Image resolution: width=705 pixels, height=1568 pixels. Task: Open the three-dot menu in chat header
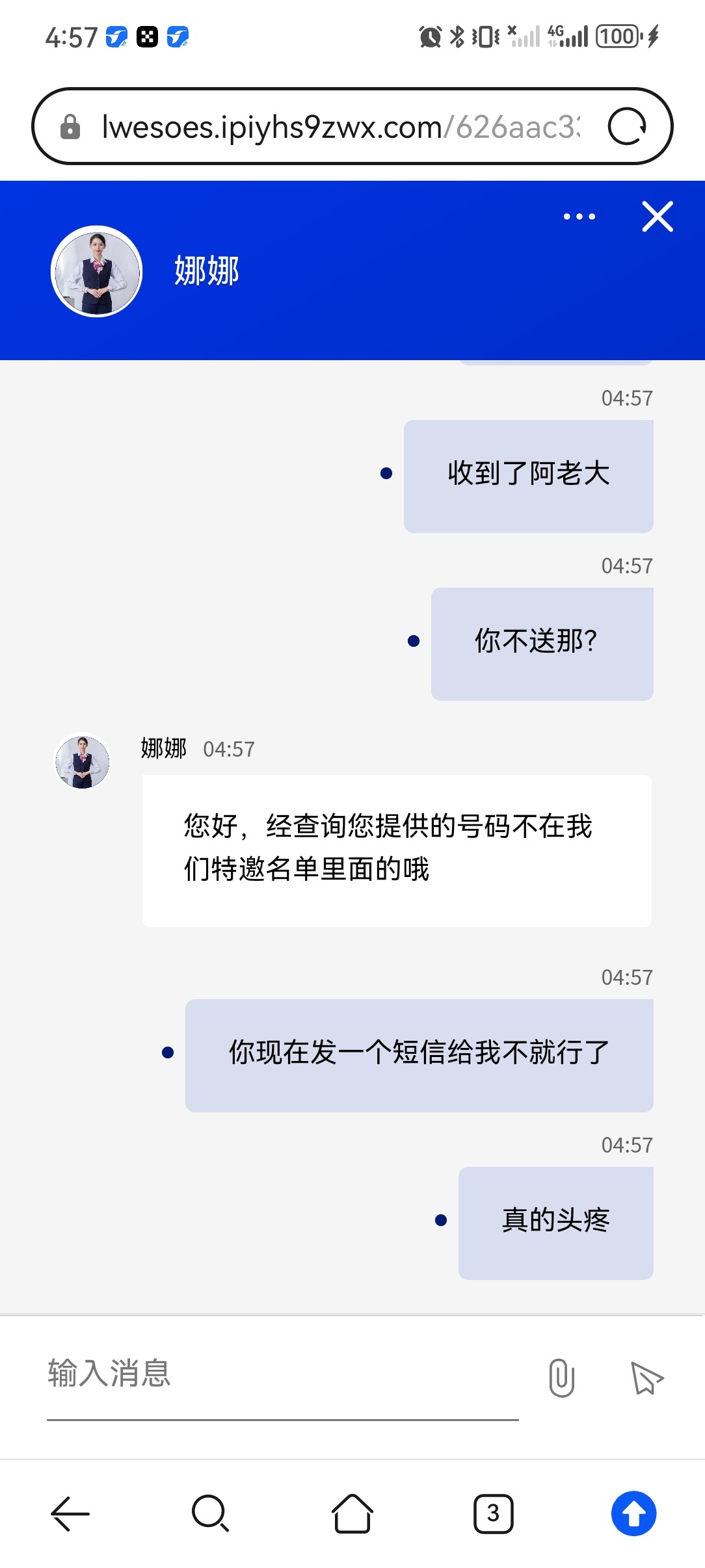click(579, 216)
